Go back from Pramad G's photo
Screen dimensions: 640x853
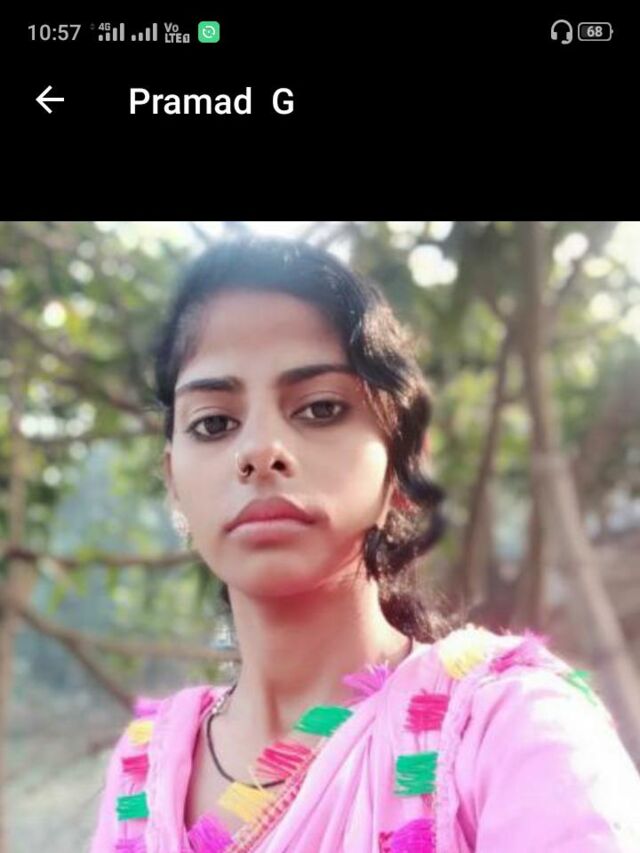tap(49, 99)
